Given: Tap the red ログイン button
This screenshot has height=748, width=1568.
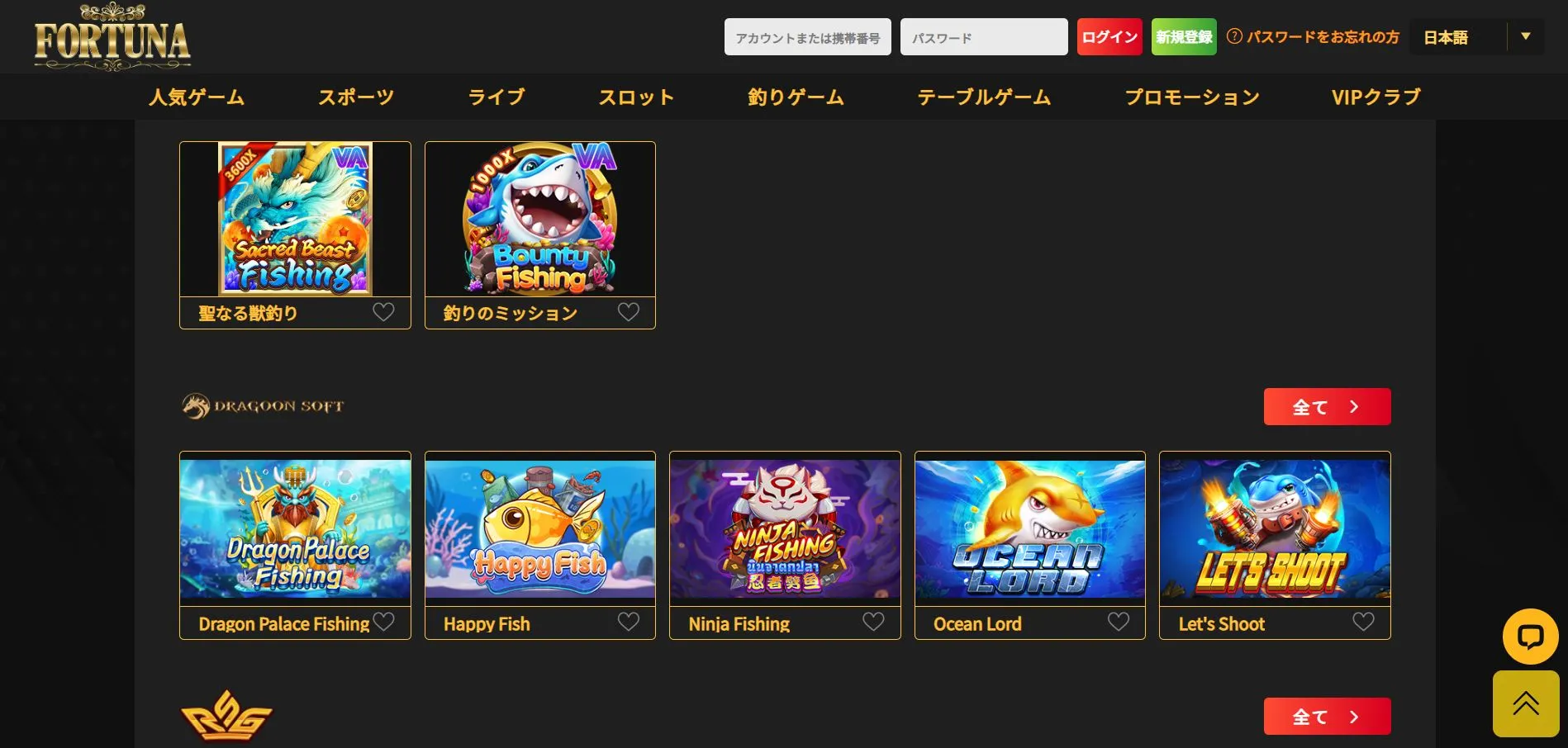Looking at the screenshot, I should [x=1109, y=37].
